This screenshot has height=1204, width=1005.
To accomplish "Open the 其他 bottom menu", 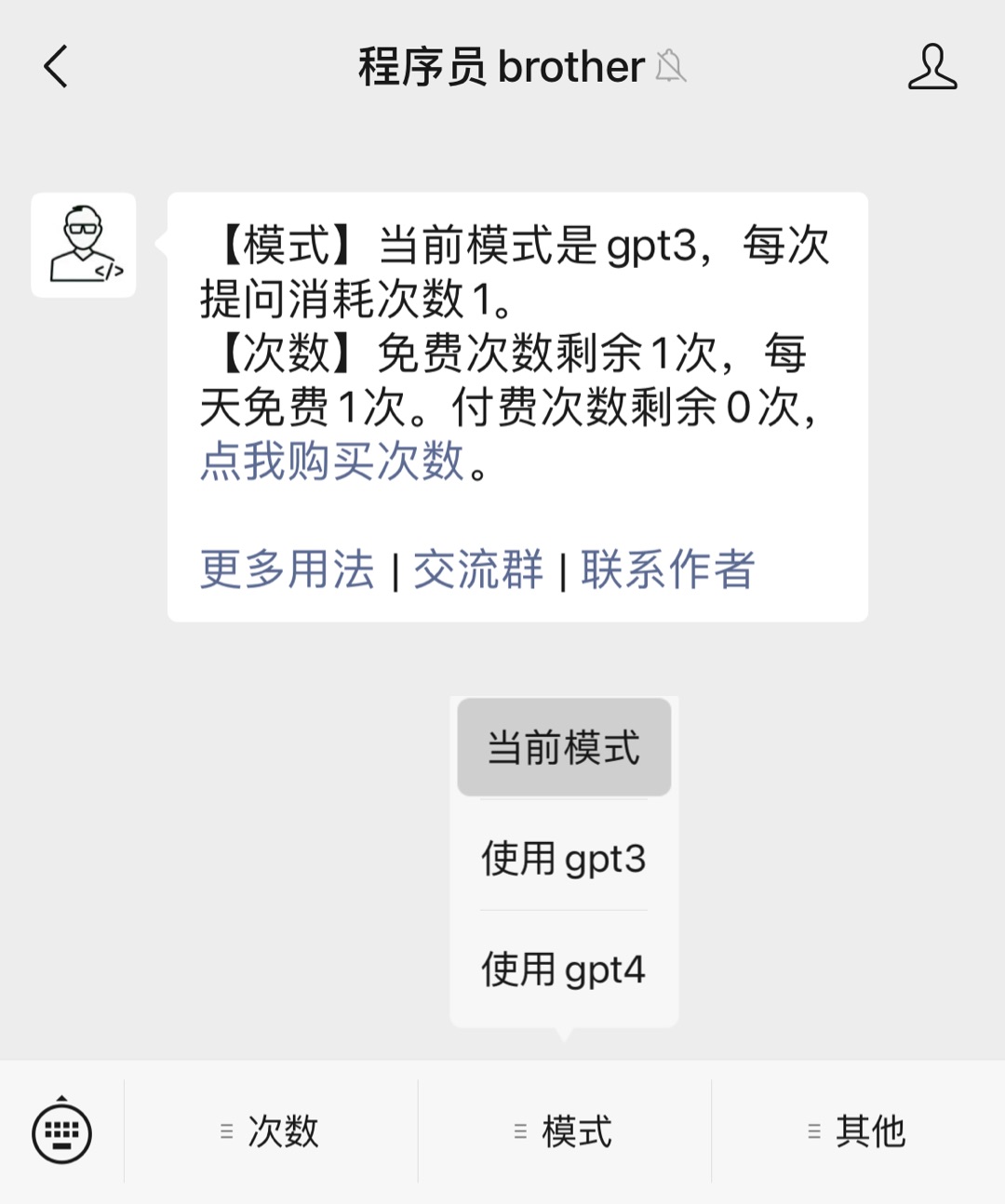I will click(x=858, y=1131).
